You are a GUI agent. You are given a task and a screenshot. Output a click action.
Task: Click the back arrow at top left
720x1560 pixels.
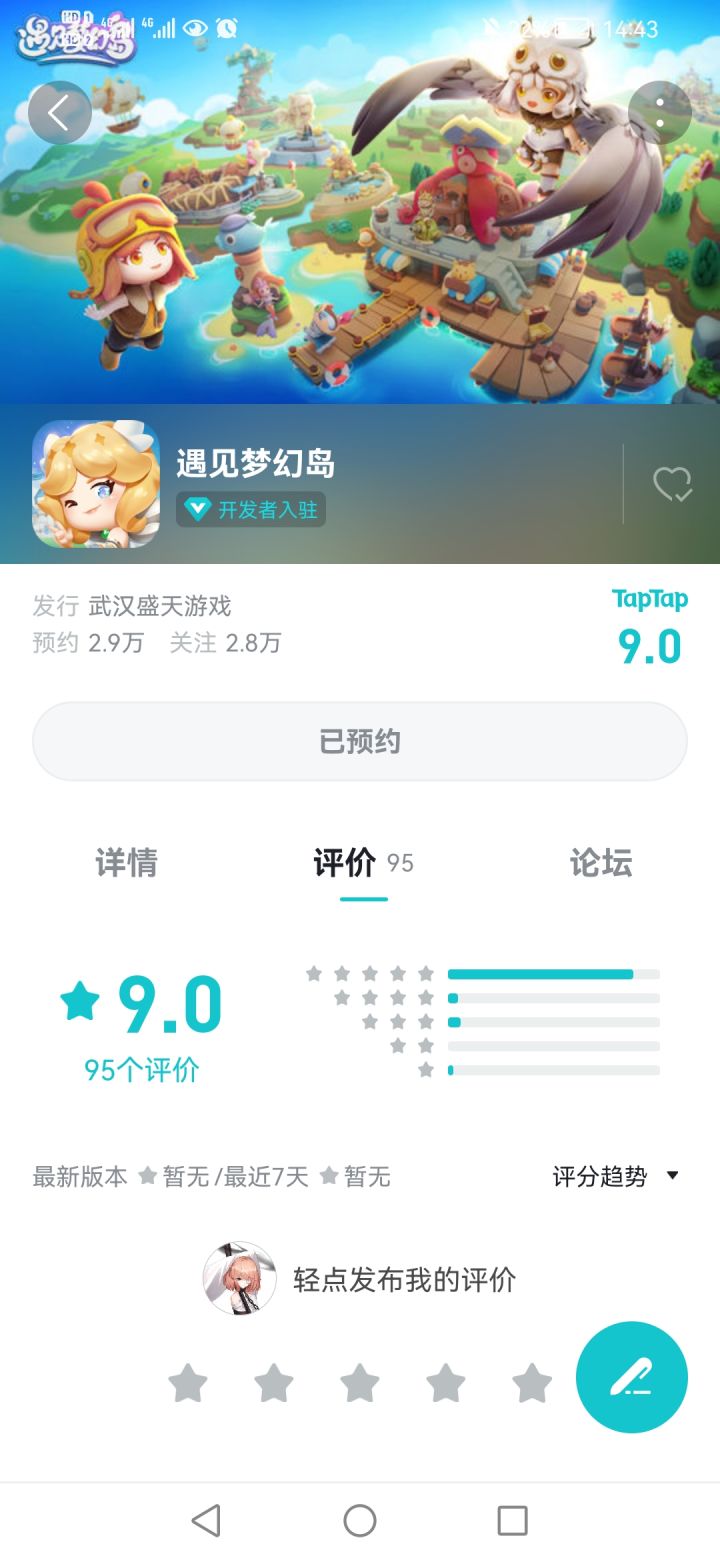point(60,113)
